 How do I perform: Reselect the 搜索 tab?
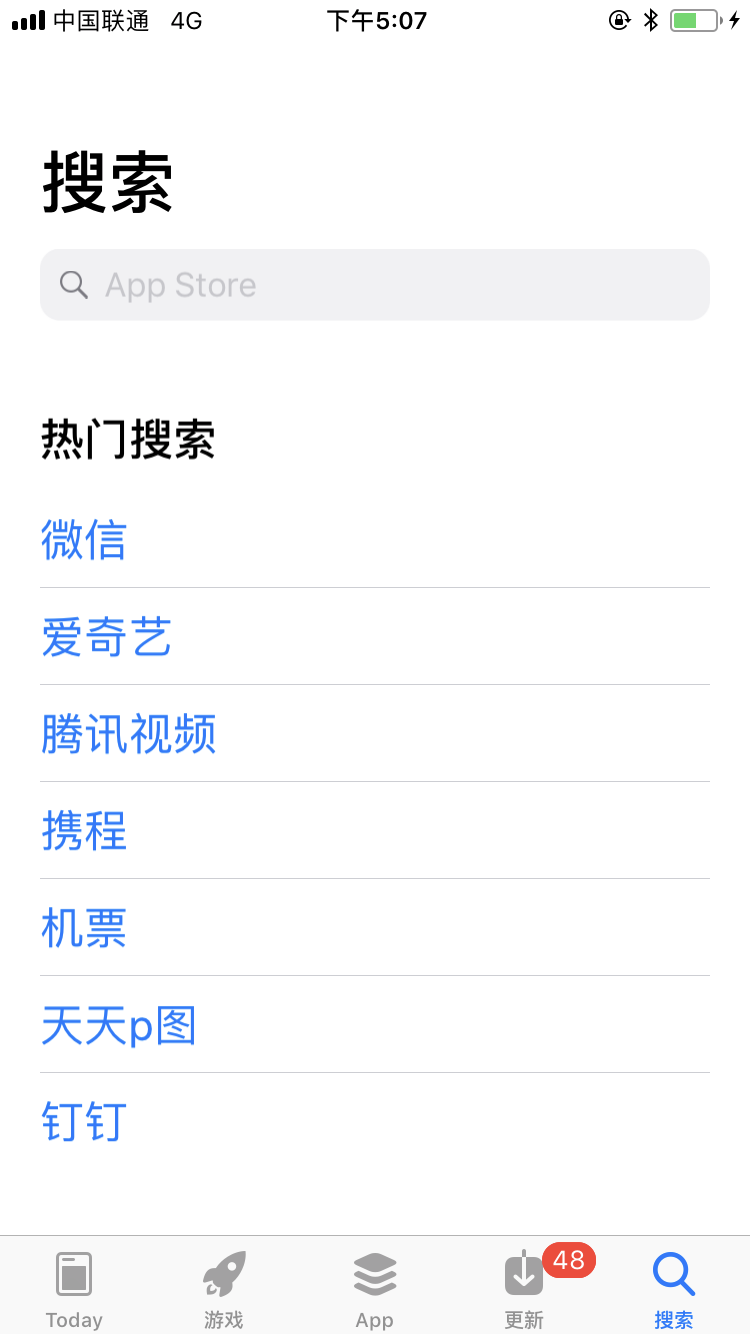[673, 1288]
